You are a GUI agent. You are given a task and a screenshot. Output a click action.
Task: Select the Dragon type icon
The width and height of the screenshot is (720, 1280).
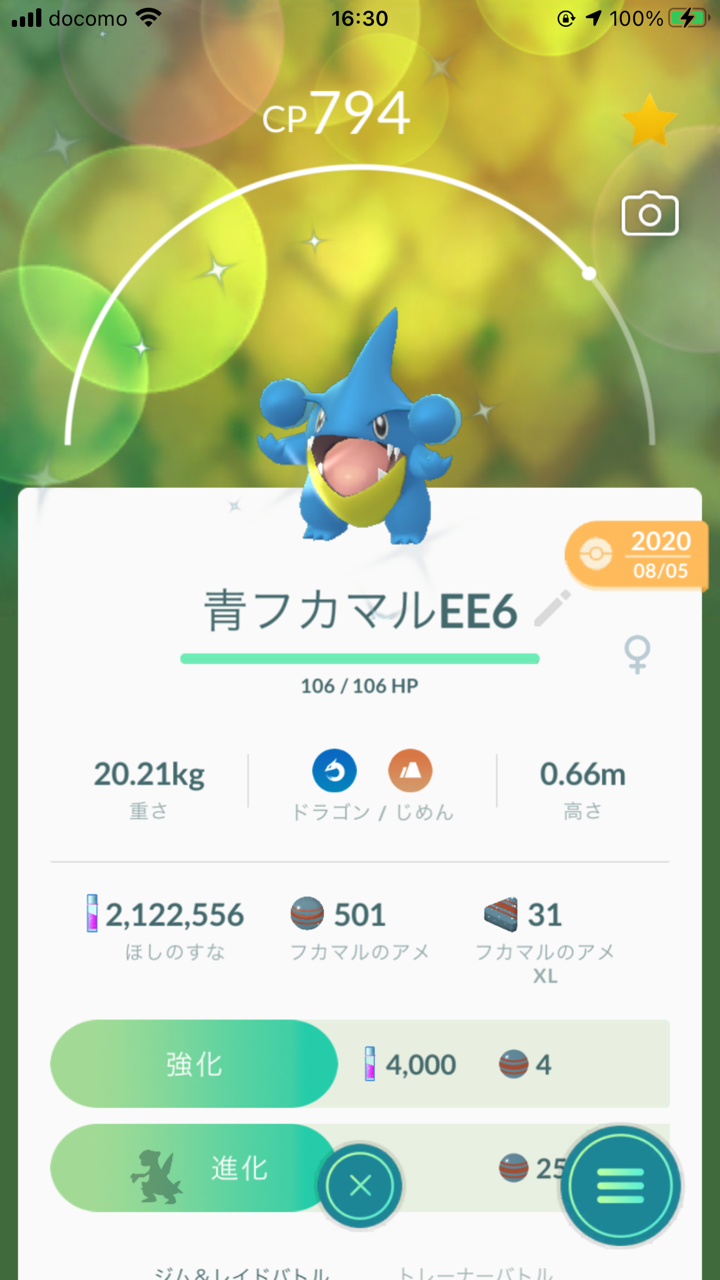coord(333,770)
